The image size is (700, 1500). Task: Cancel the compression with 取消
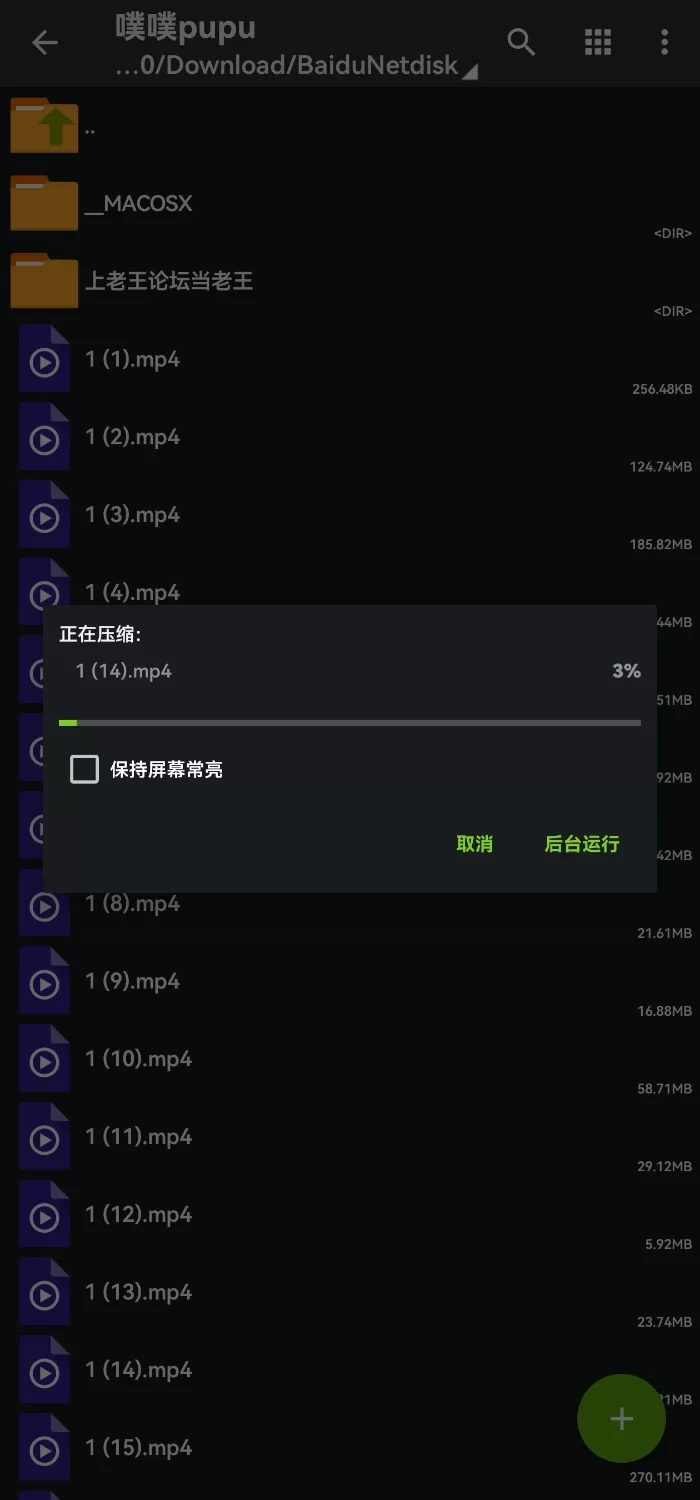pyautogui.click(x=475, y=844)
